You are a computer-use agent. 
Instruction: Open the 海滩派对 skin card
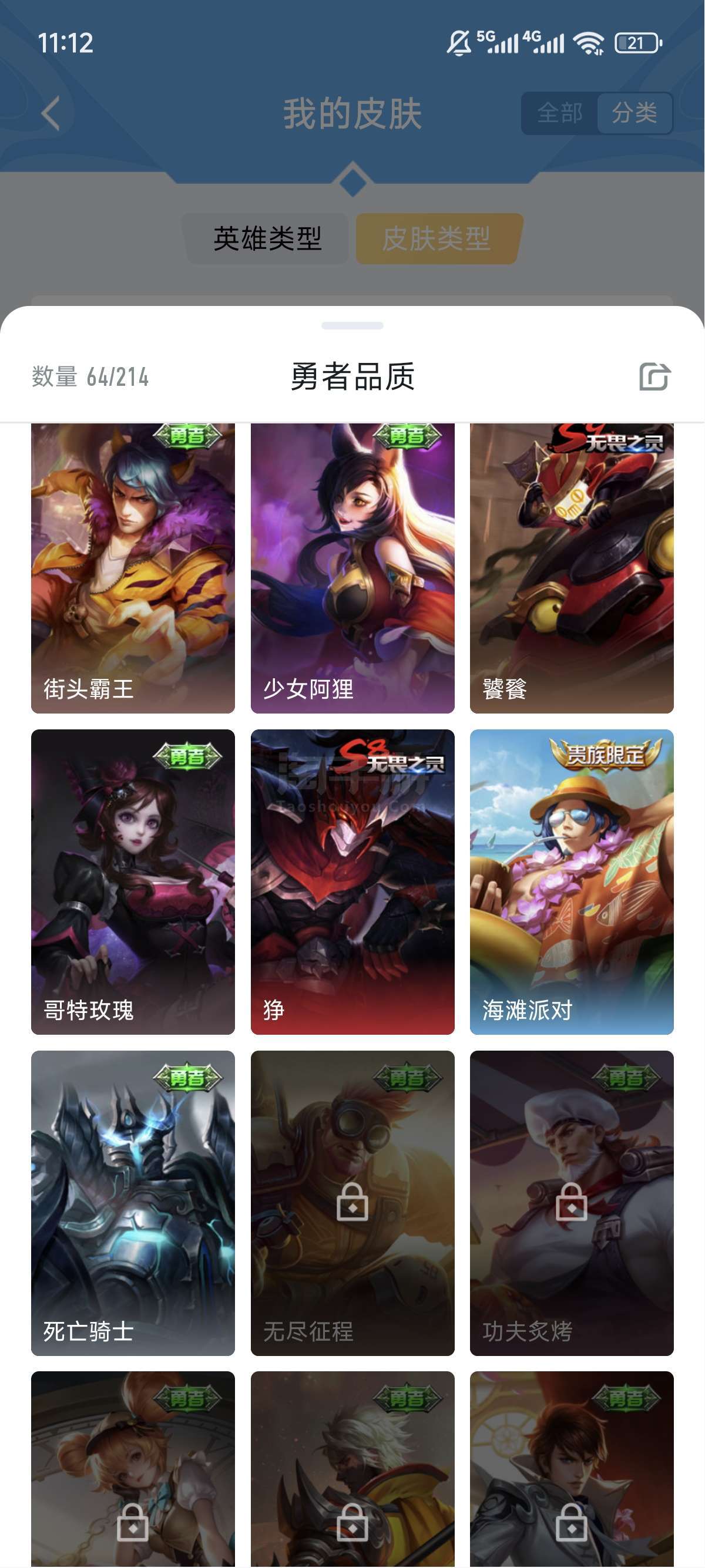pos(572,881)
